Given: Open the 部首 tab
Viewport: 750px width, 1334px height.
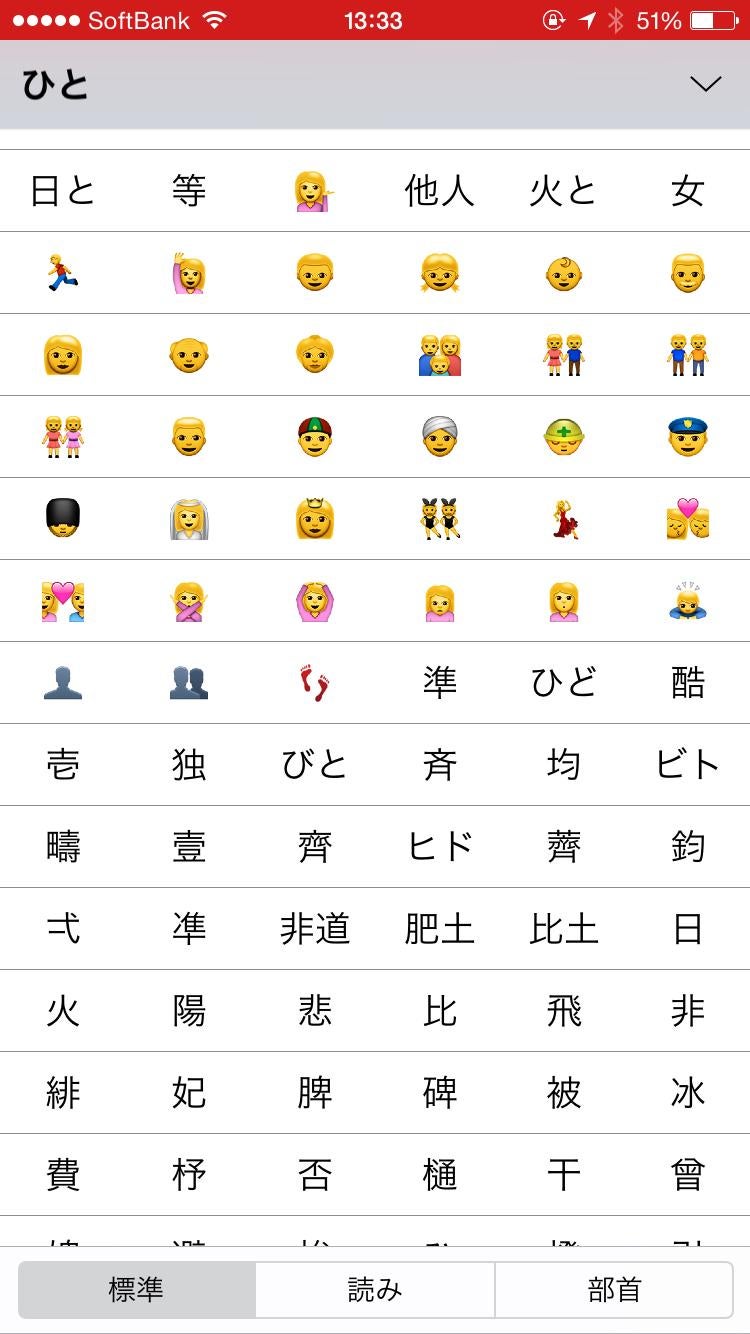Looking at the screenshot, I should click(x=611, y=1289).
